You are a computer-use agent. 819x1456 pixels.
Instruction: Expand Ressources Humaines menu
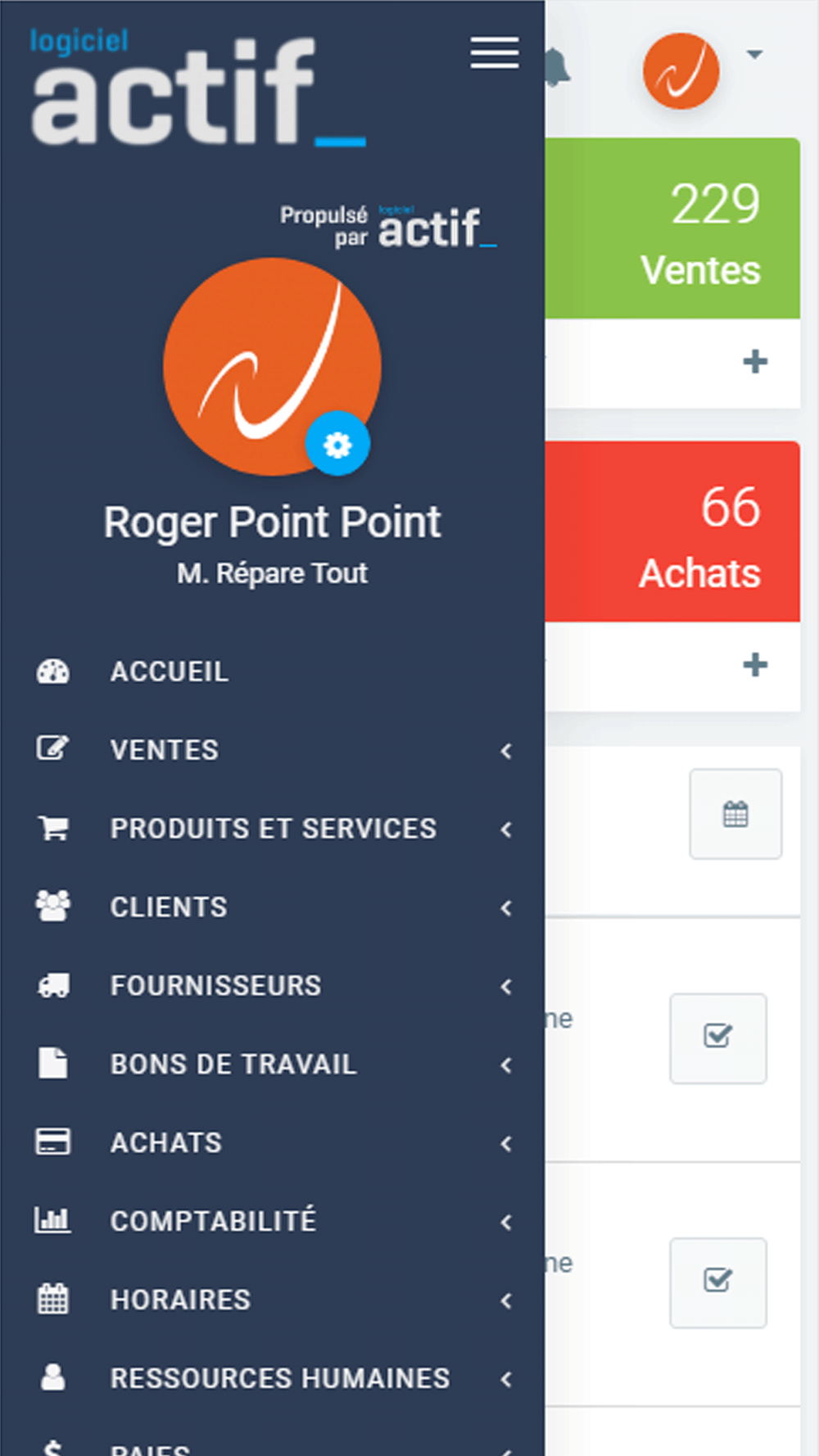pyautogui.click(x=272, y=1378)
